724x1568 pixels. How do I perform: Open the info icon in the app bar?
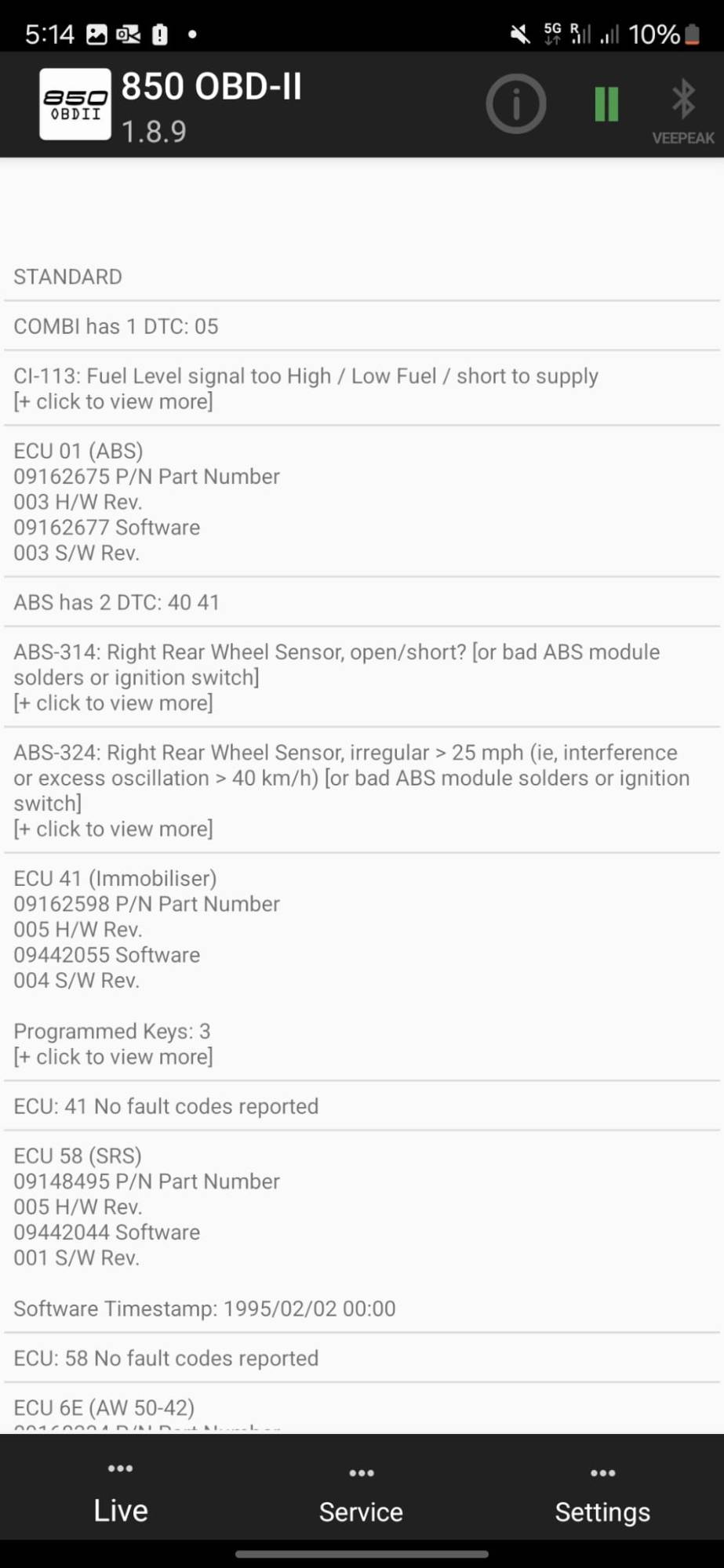pyautogui.click(x=515, y=103)
